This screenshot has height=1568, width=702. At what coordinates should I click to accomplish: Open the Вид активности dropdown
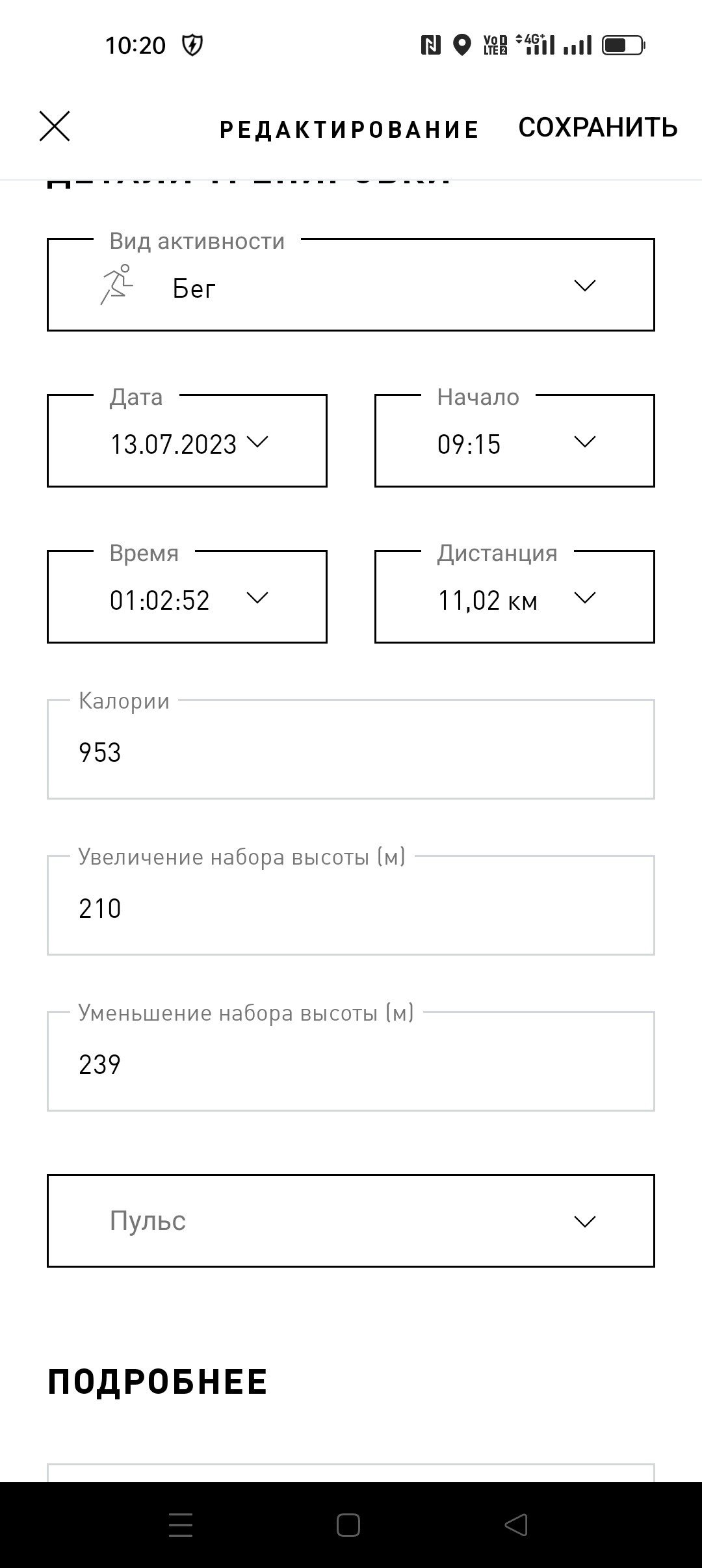[351, 285]
